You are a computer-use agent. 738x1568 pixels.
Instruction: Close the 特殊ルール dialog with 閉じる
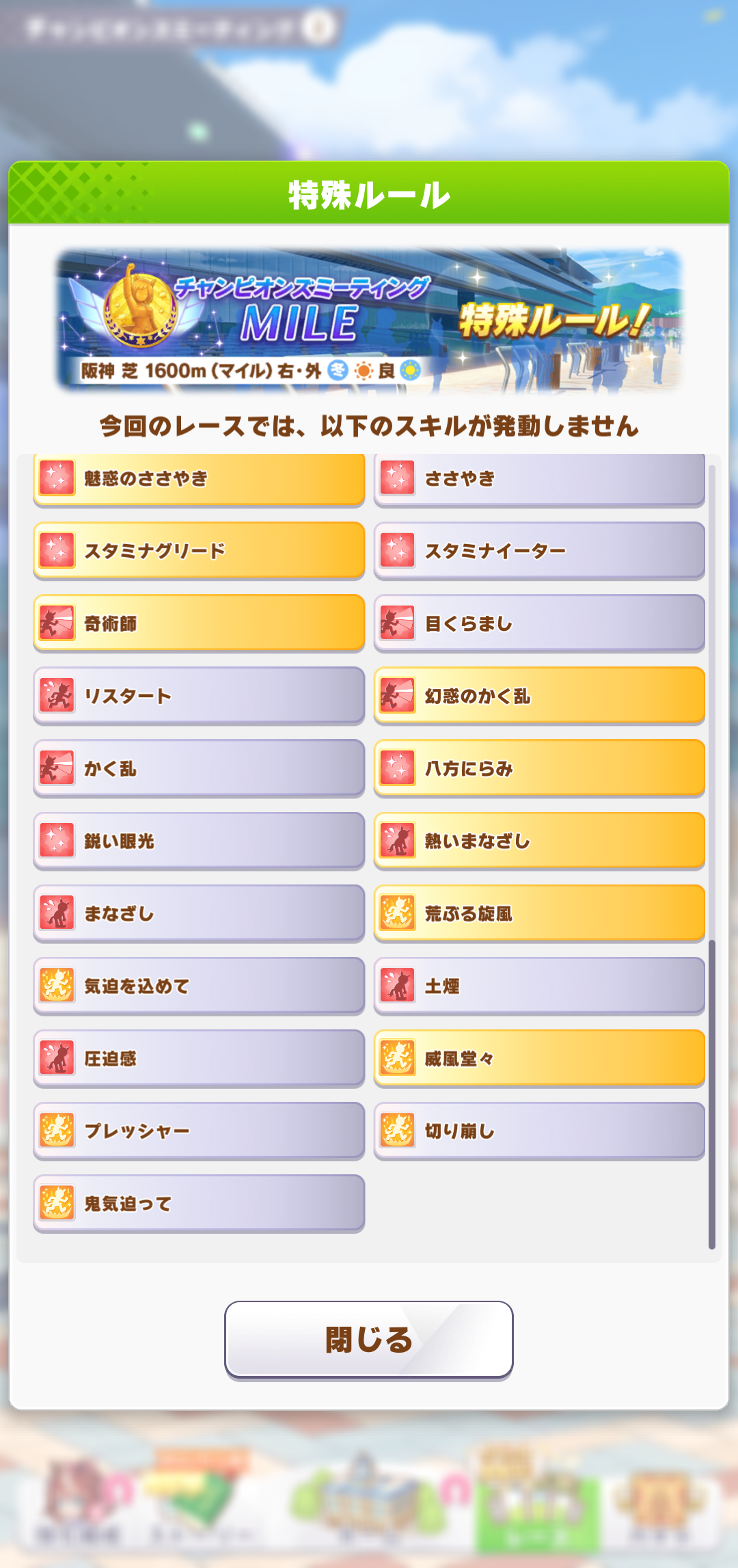pyautogui.click(x=369, y=1340)
